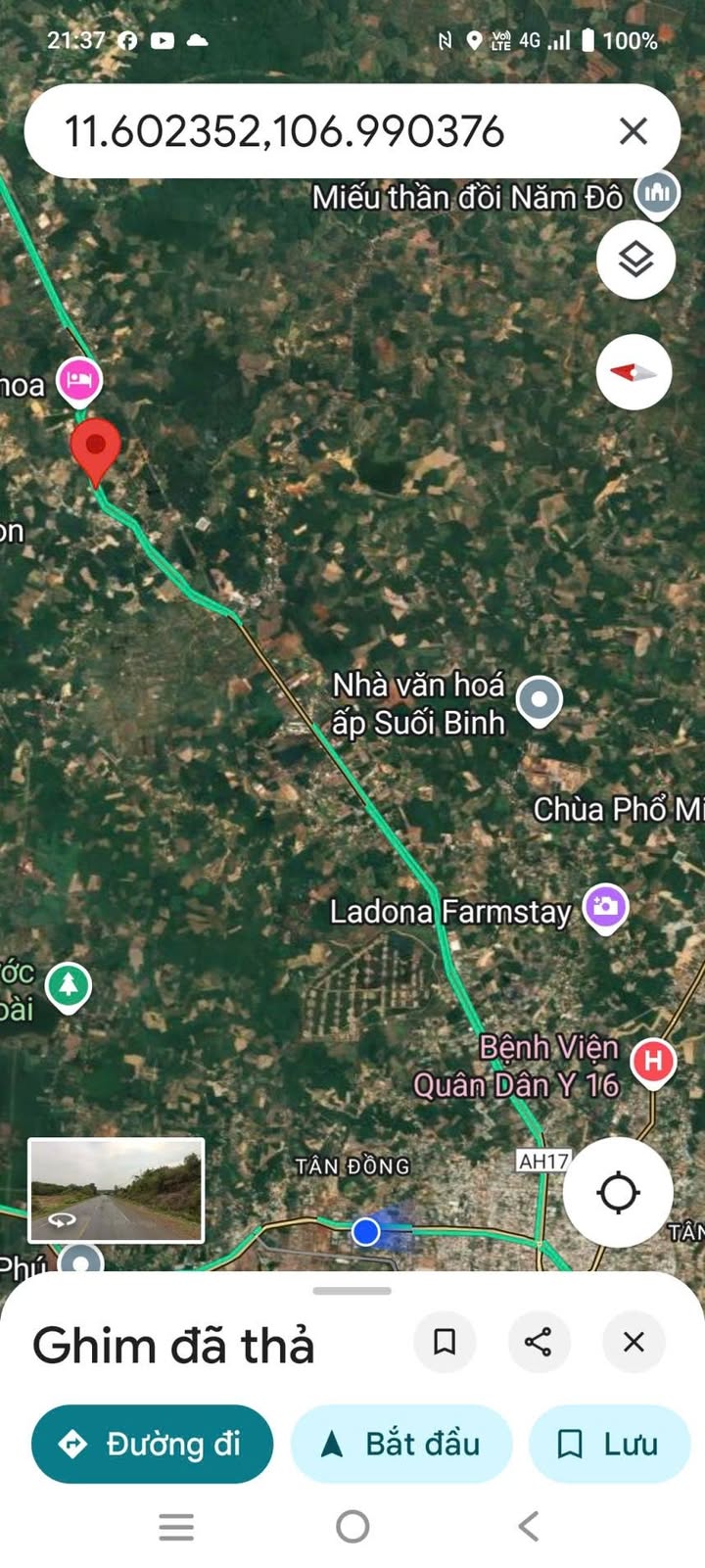Open recent apps from navigation bar
Image resolution: width=705 pixels, height=1568 pixels.
click(x=176, y=1526)
